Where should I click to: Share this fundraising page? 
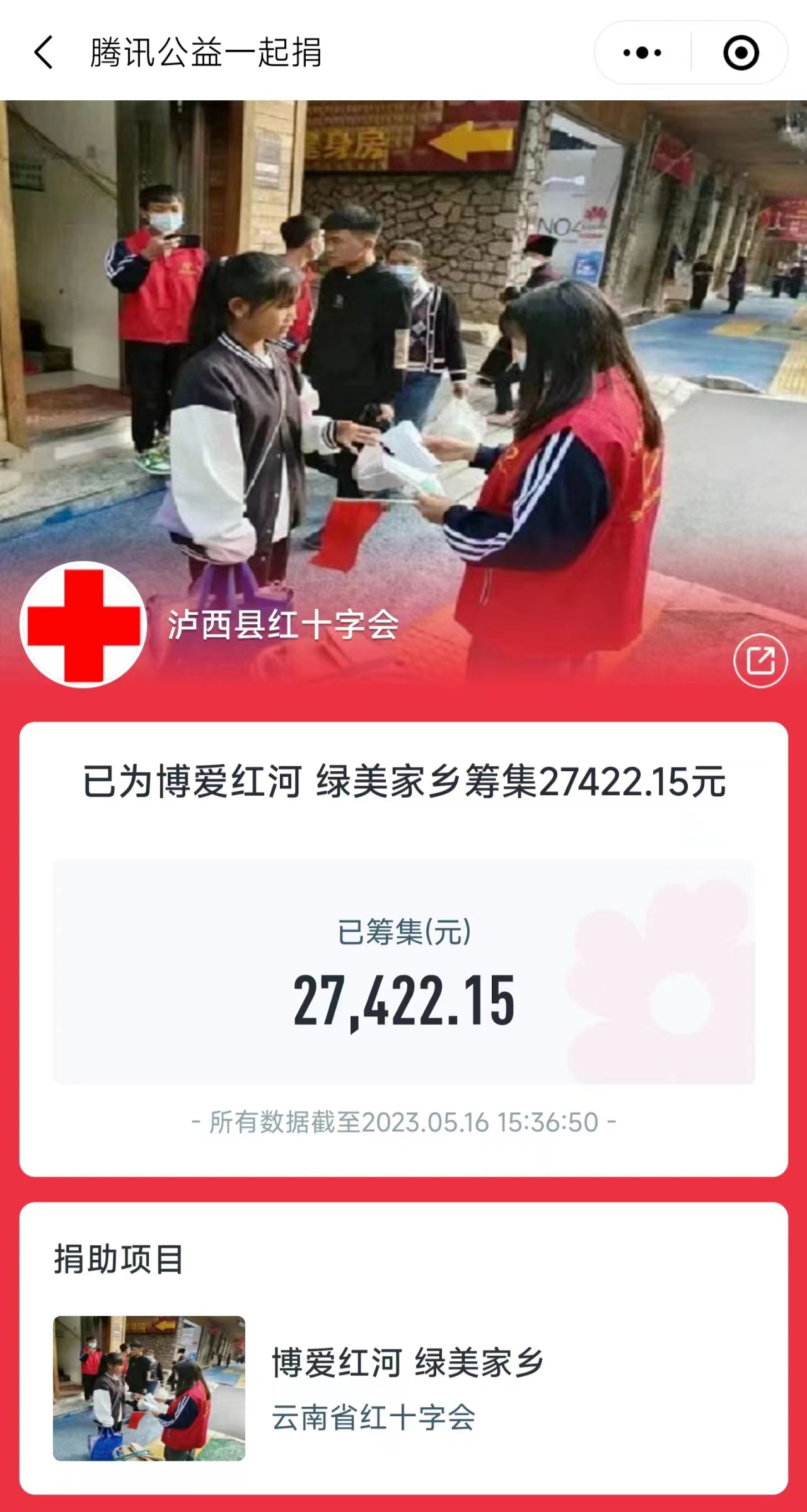pyautogui.click(x=760, y=660)
